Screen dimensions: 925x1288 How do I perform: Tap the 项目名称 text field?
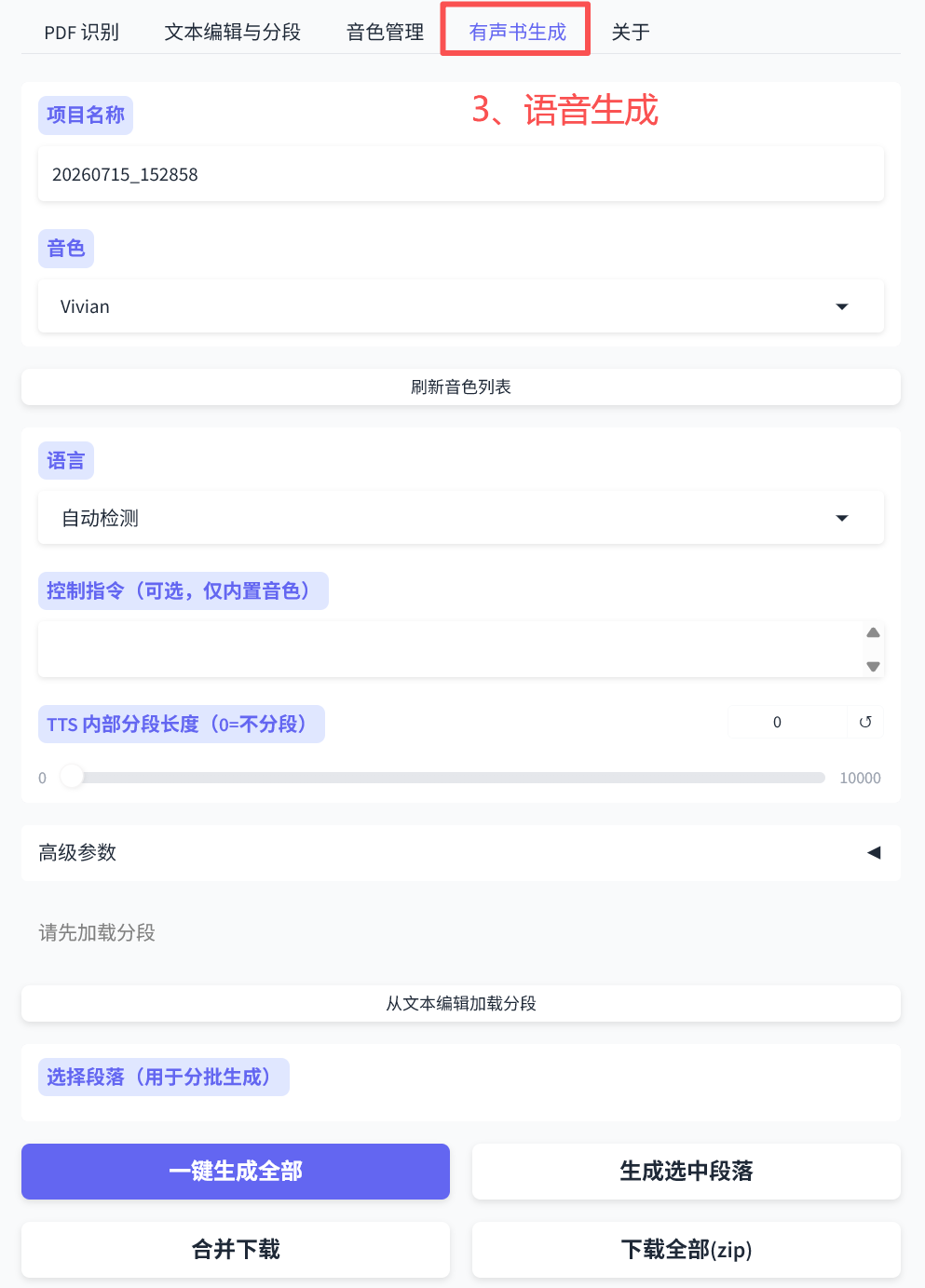tap(461, 174)
